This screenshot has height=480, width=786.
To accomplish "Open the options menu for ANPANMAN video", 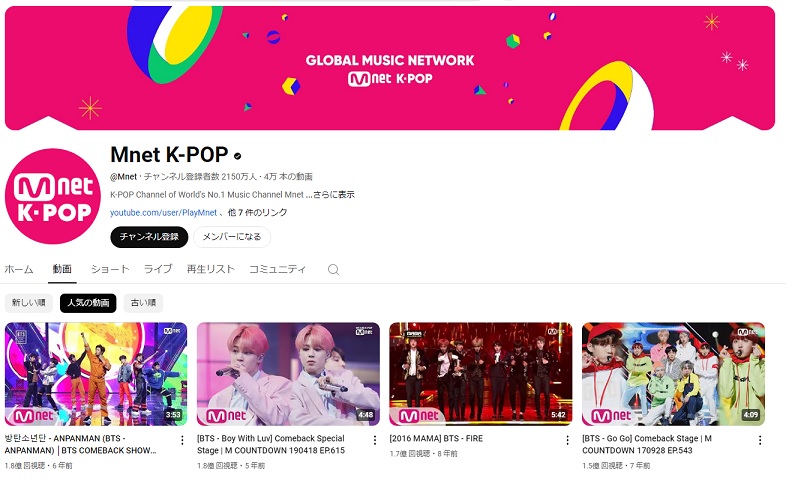I will coord(182,440).
